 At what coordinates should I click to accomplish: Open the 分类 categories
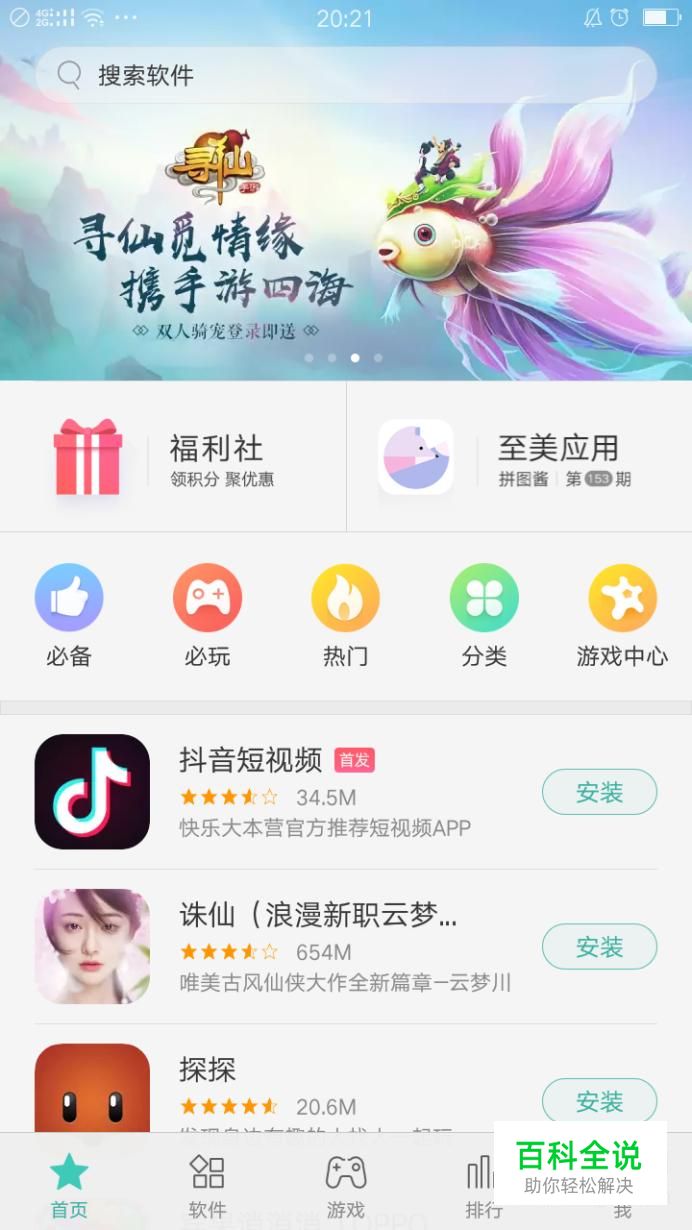coord(484,615)
